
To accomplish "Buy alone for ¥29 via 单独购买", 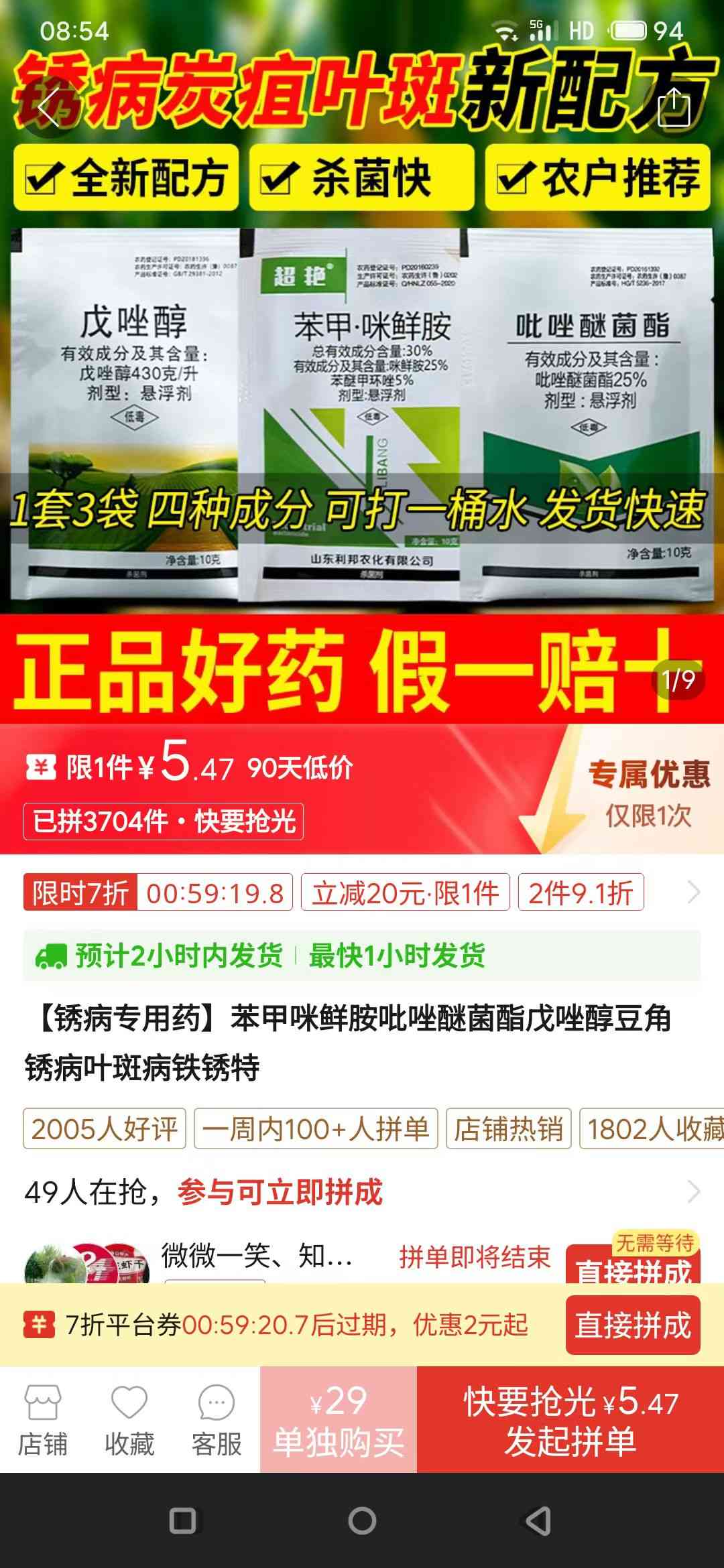I will (x=339, y=1421).
